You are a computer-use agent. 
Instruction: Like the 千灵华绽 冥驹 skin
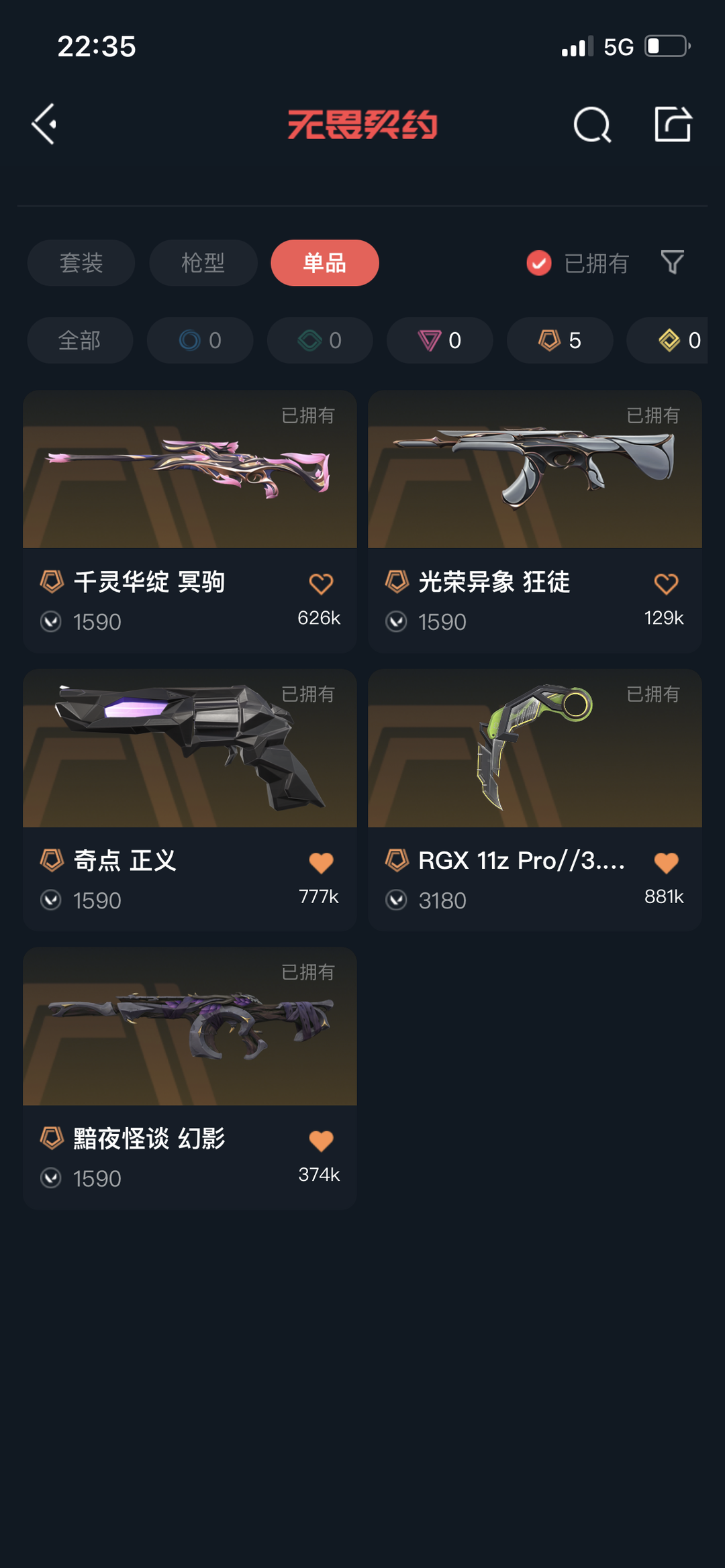pos(321,584)
